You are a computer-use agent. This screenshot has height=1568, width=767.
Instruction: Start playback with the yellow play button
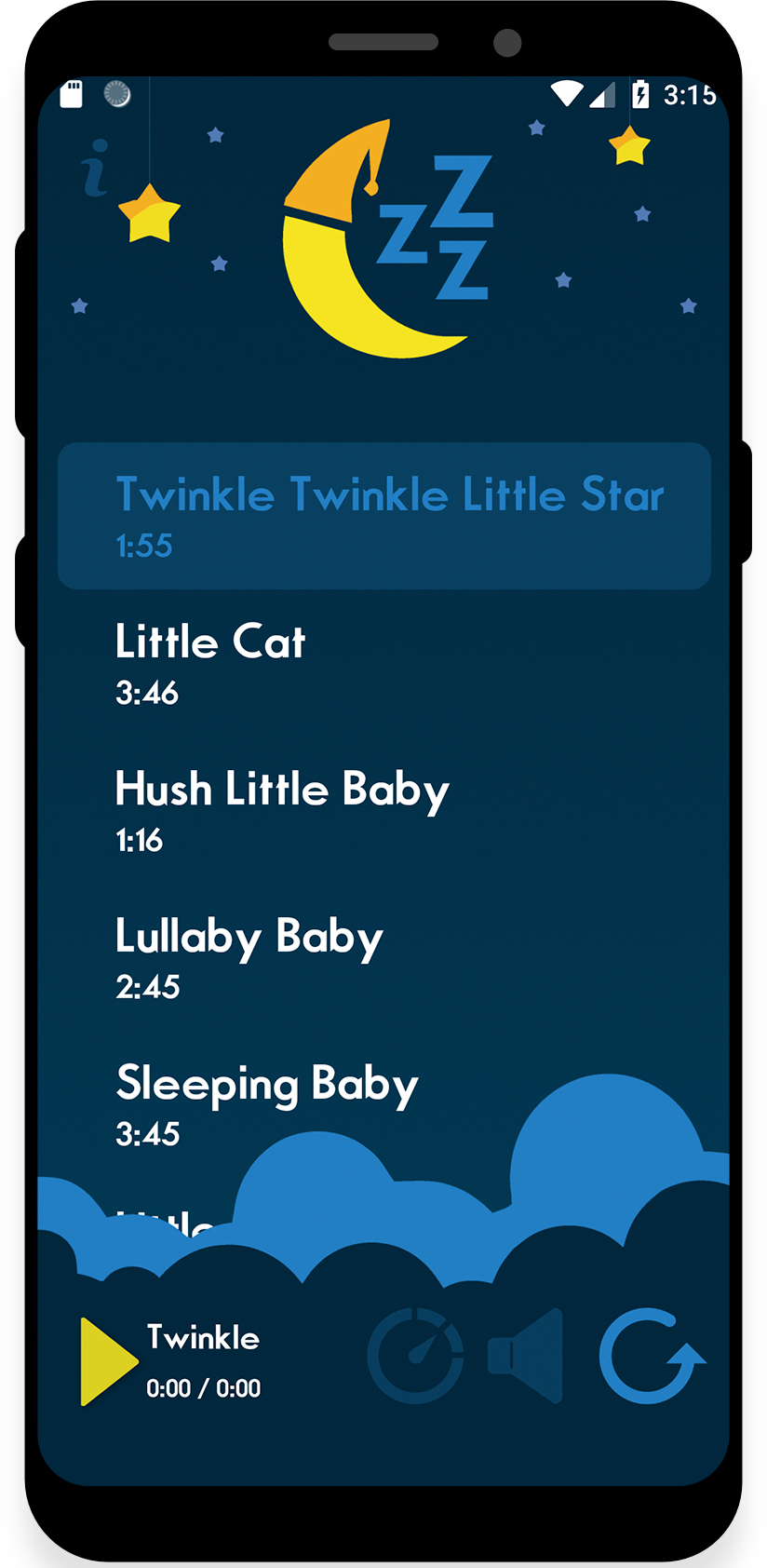(107, 1360)
